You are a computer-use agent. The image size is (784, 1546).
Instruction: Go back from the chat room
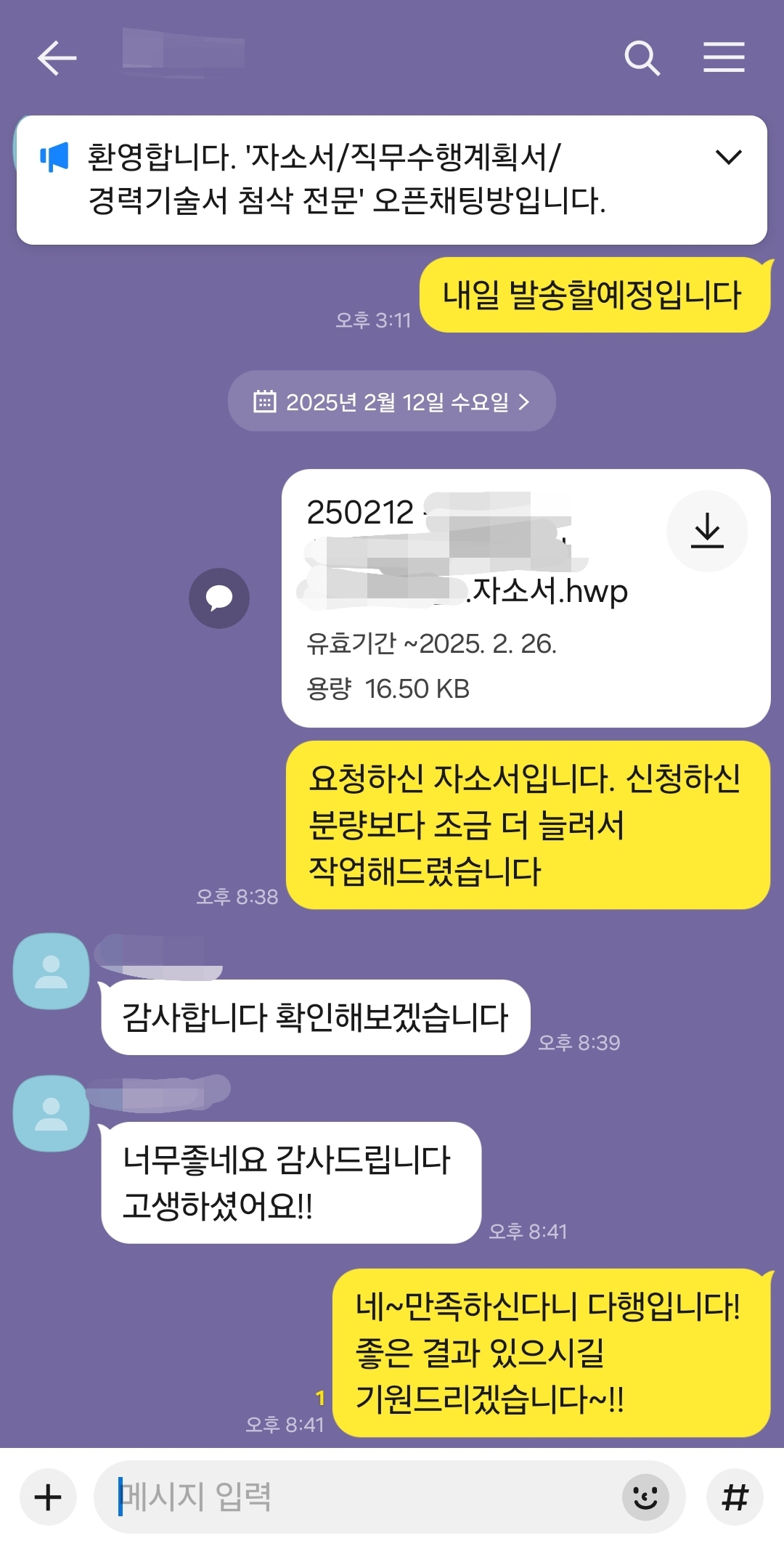[57, 58]
